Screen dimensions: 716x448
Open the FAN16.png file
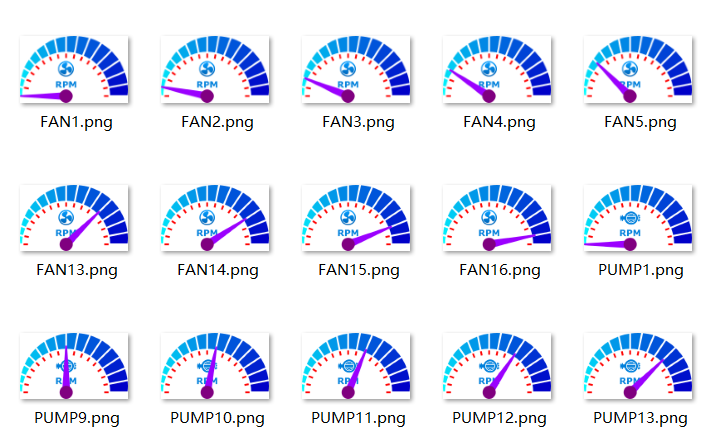point(498,217)
